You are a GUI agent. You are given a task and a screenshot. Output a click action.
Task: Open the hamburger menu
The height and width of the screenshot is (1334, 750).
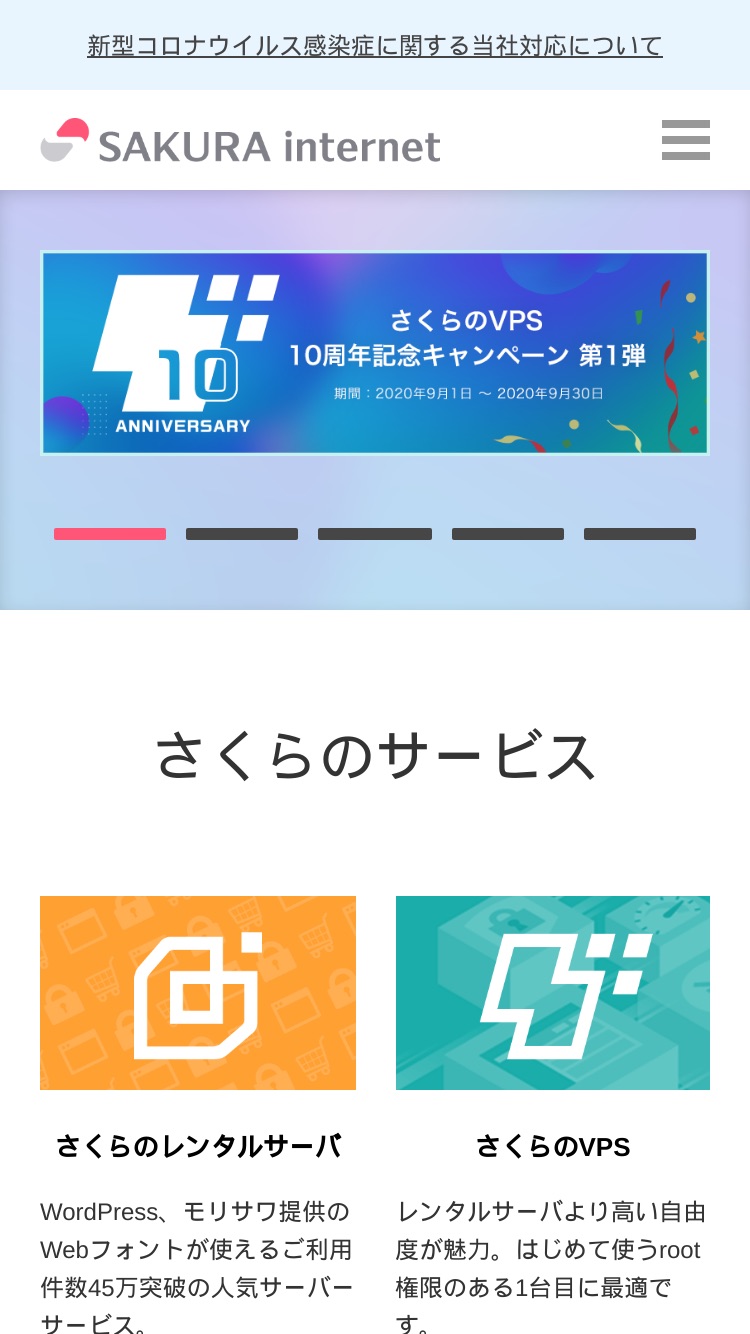(686, 140)
